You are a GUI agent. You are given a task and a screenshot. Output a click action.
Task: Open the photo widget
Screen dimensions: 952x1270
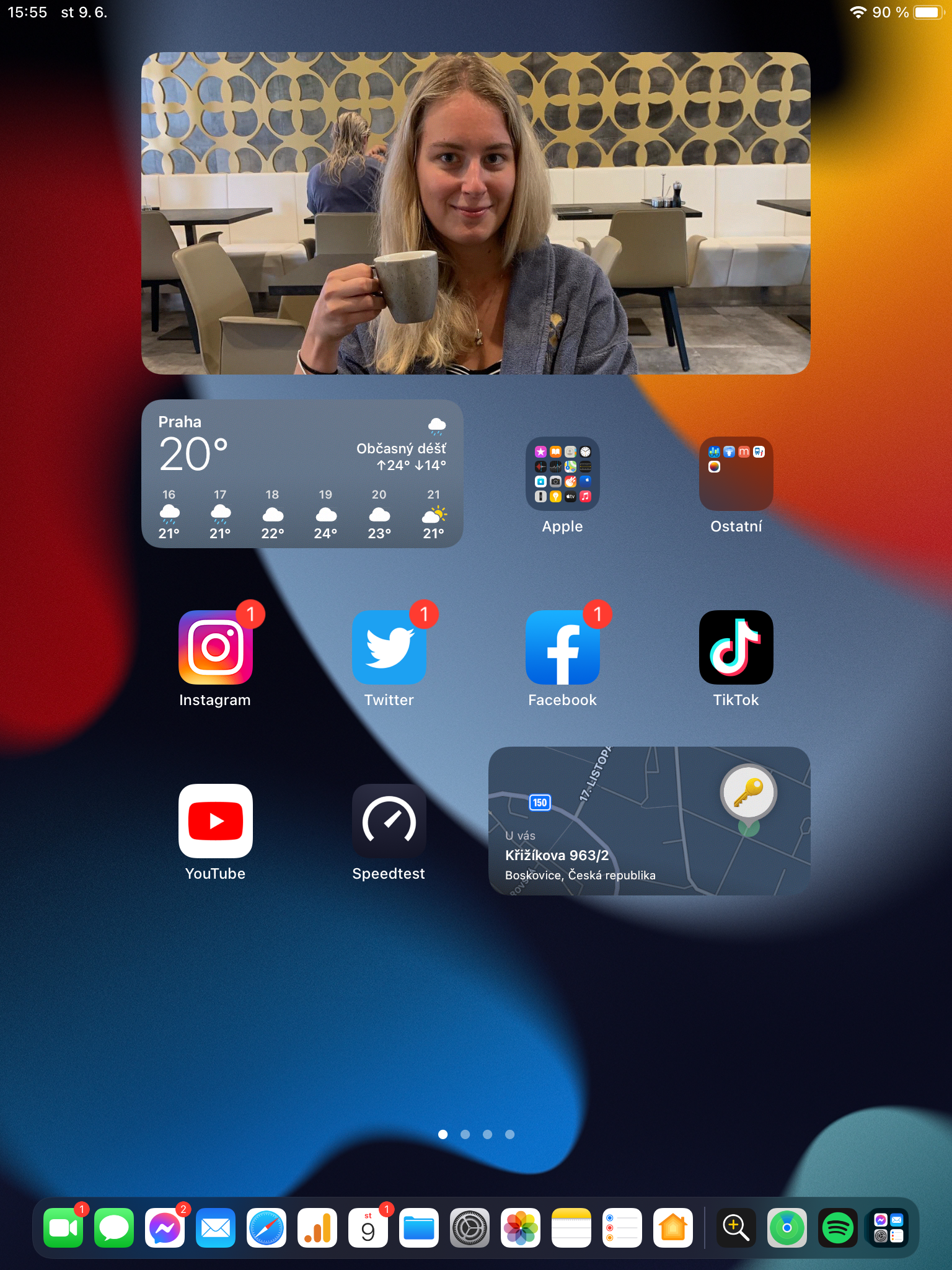[475, 213]
